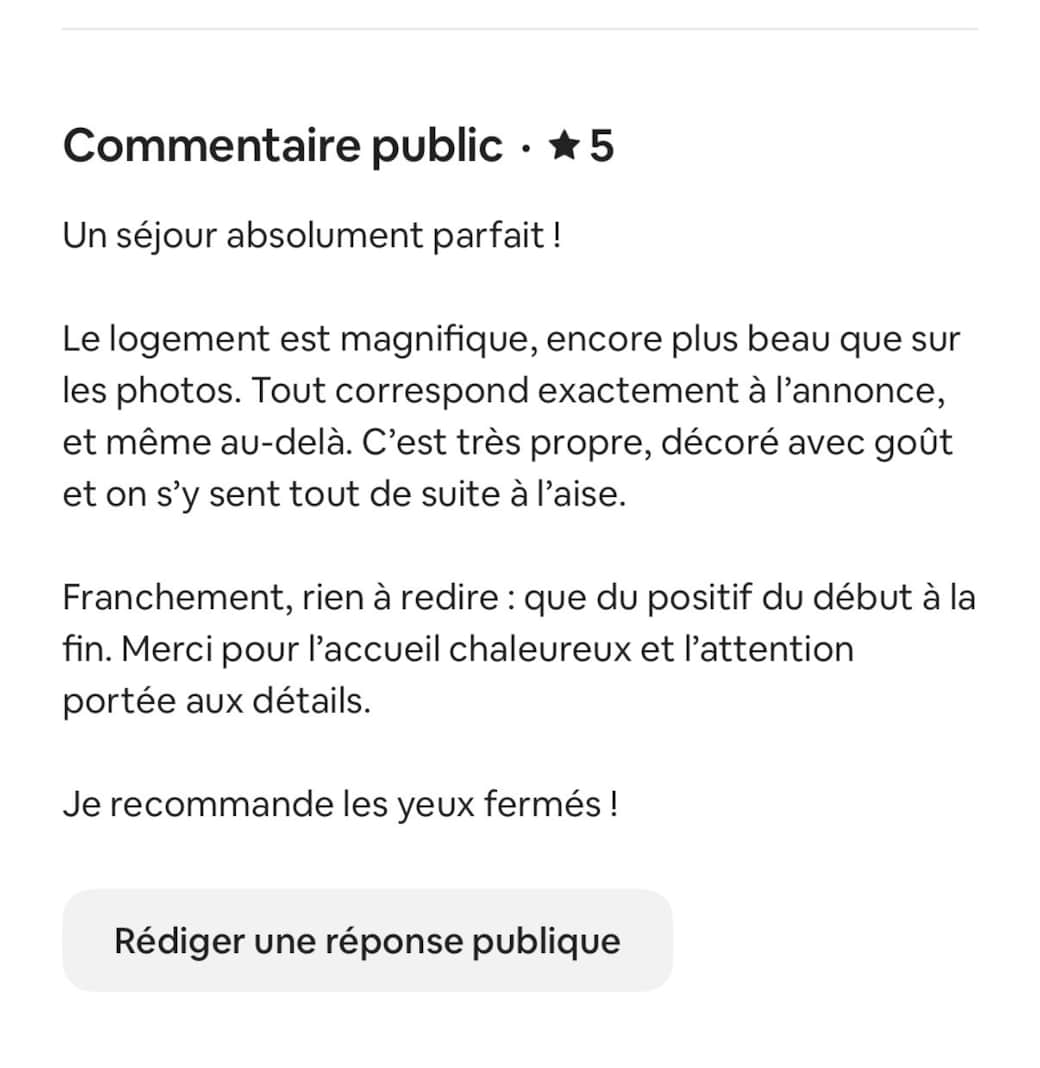The image size is (1040, 1068).
Task: Tap Rédiger une réponse publique button
Action: tap(367, 940)
